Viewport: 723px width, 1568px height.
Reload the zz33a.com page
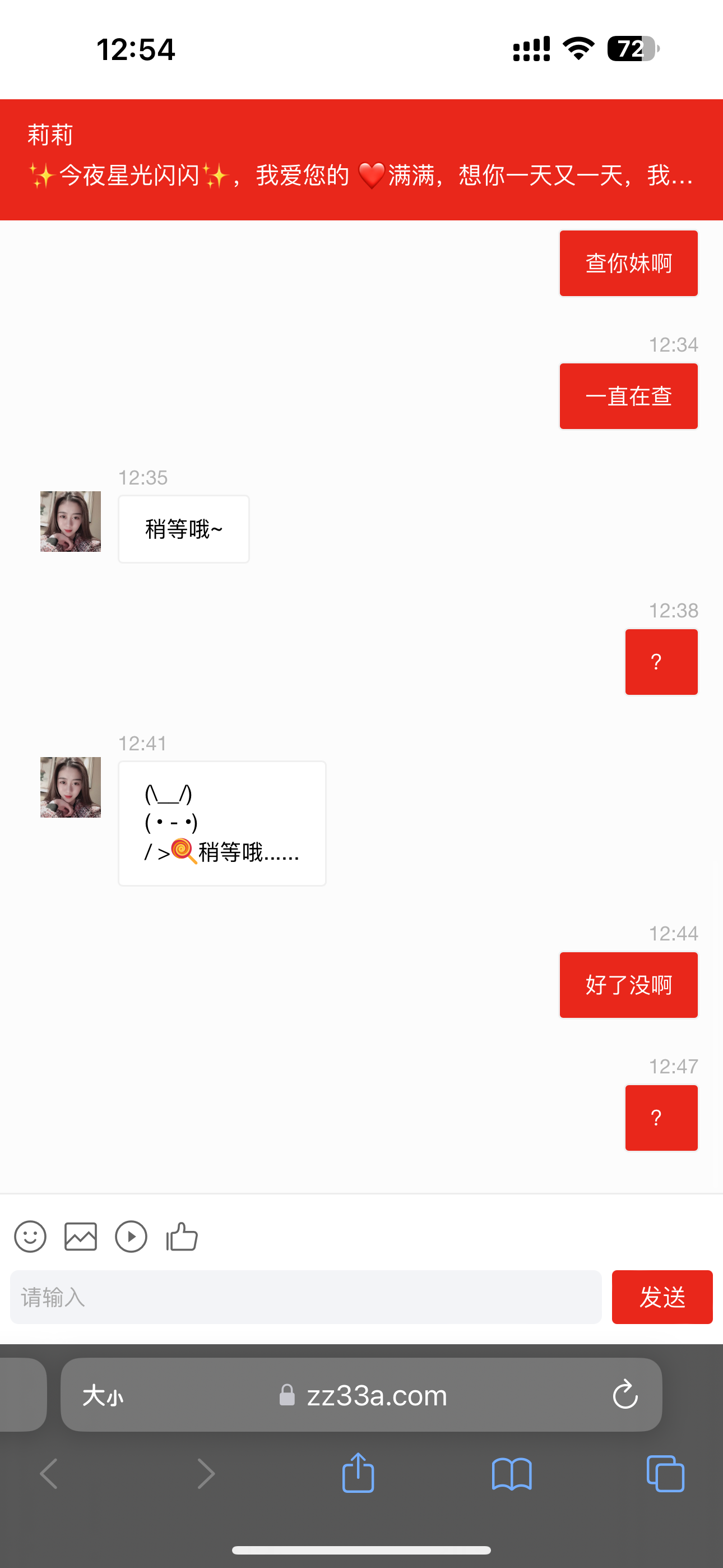click(x=624, y=1395)
